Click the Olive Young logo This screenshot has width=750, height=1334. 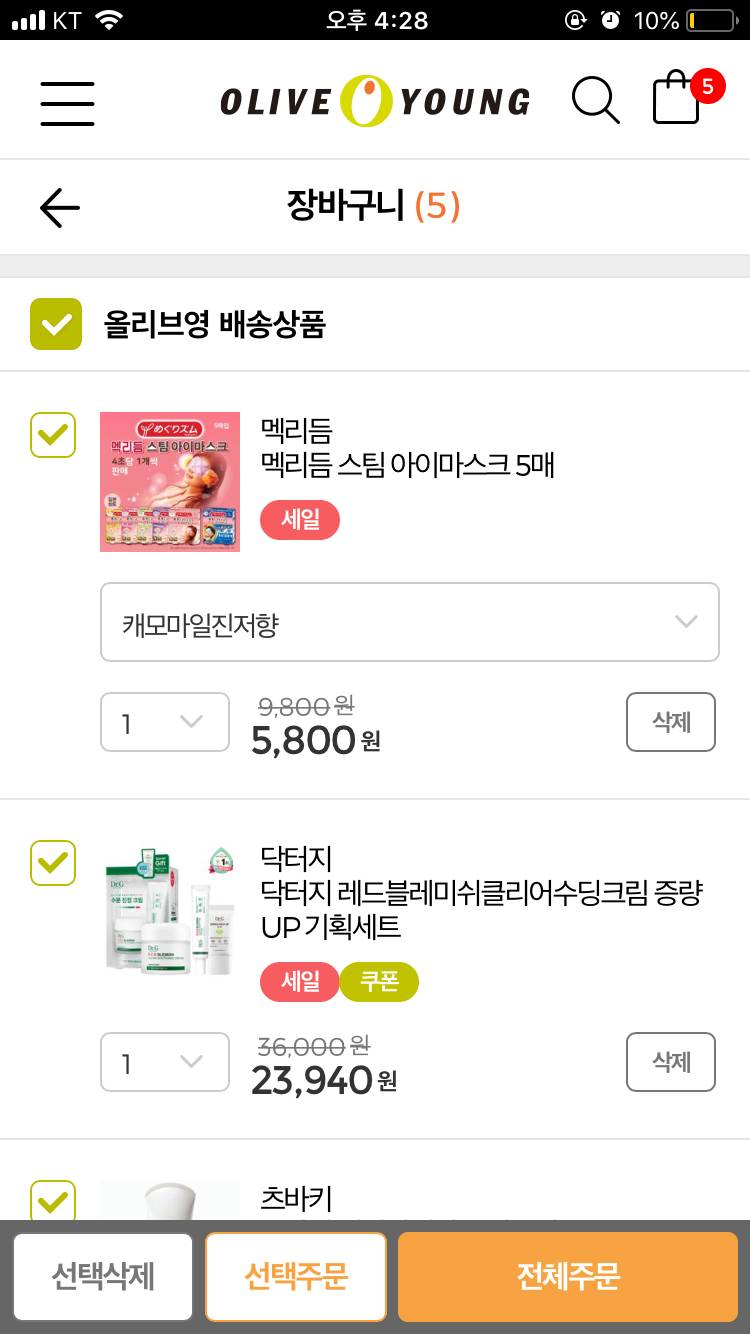(x=375, y=99)
